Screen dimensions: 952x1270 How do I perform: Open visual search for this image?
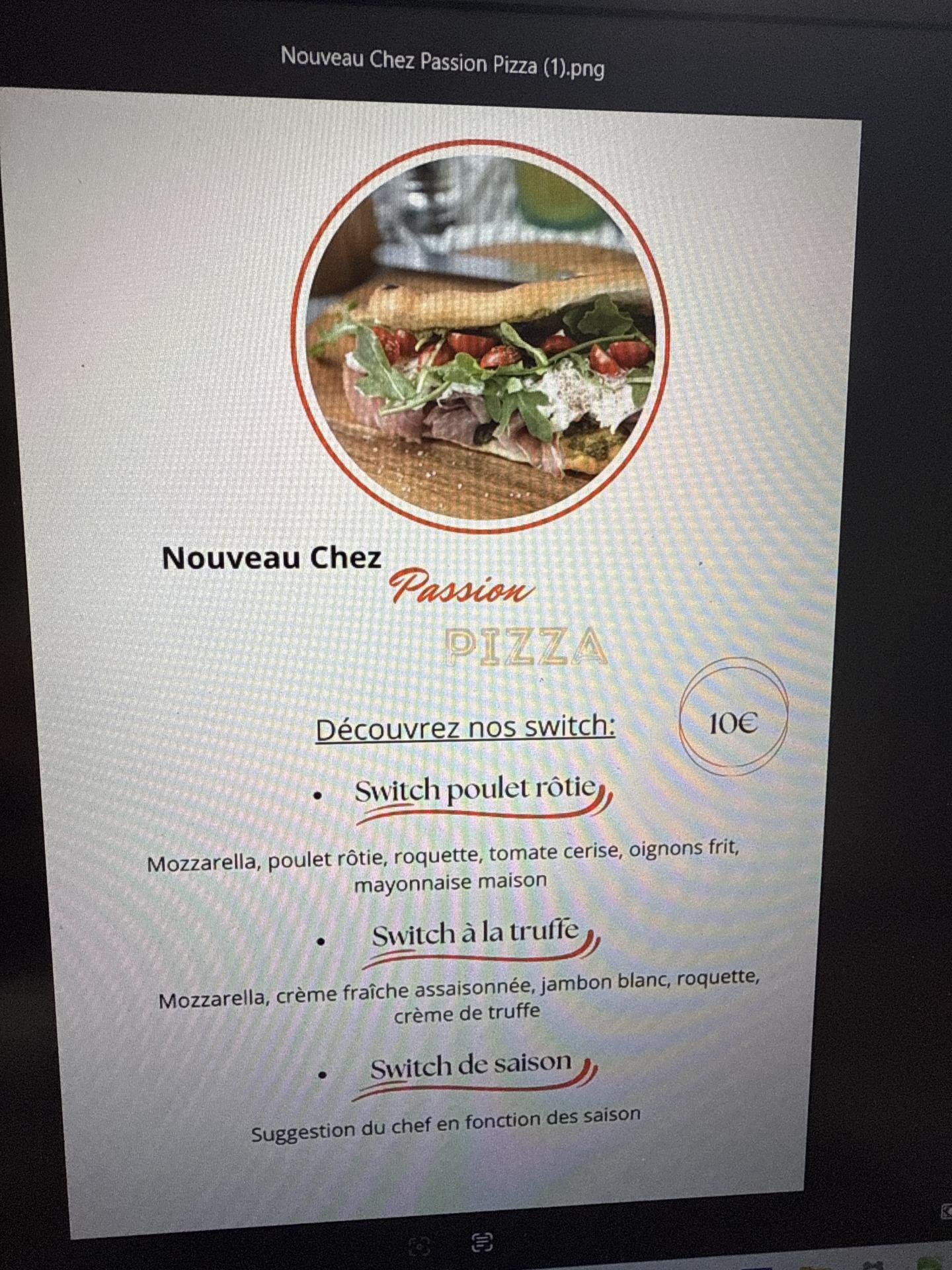(419, 1246)
